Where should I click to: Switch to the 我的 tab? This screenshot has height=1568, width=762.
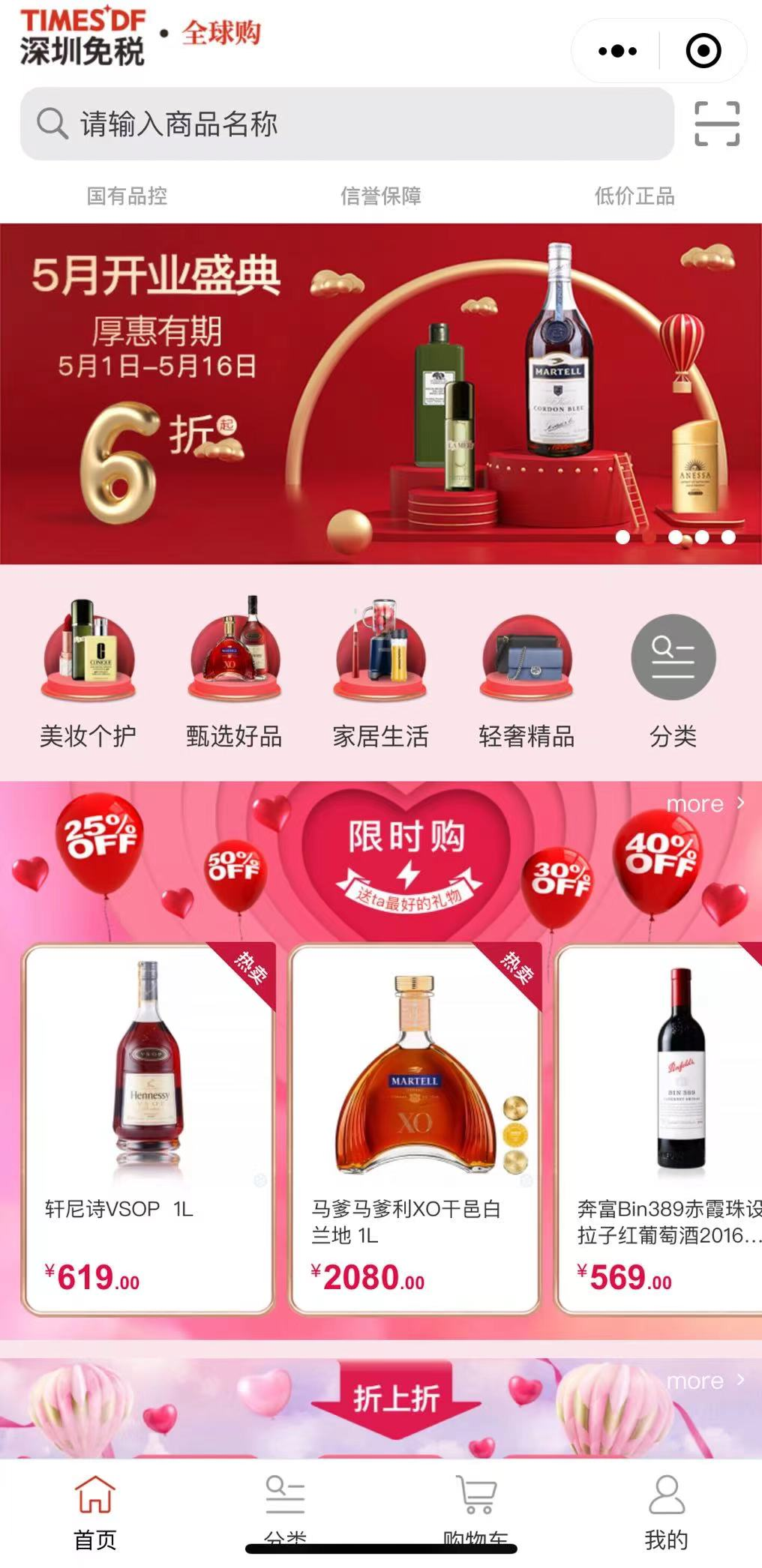[666, 1510]
